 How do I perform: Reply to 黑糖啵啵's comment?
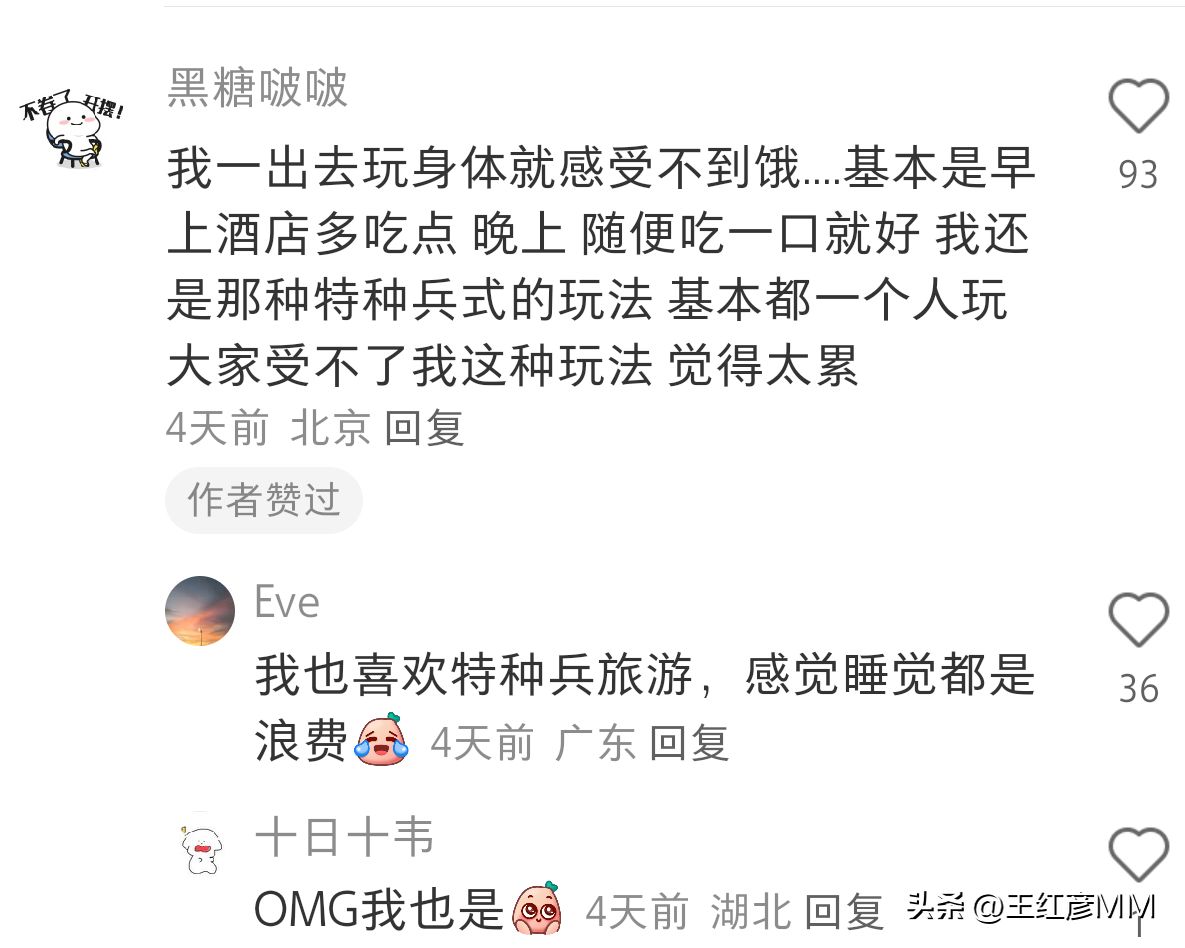click(x=424, y=429)
